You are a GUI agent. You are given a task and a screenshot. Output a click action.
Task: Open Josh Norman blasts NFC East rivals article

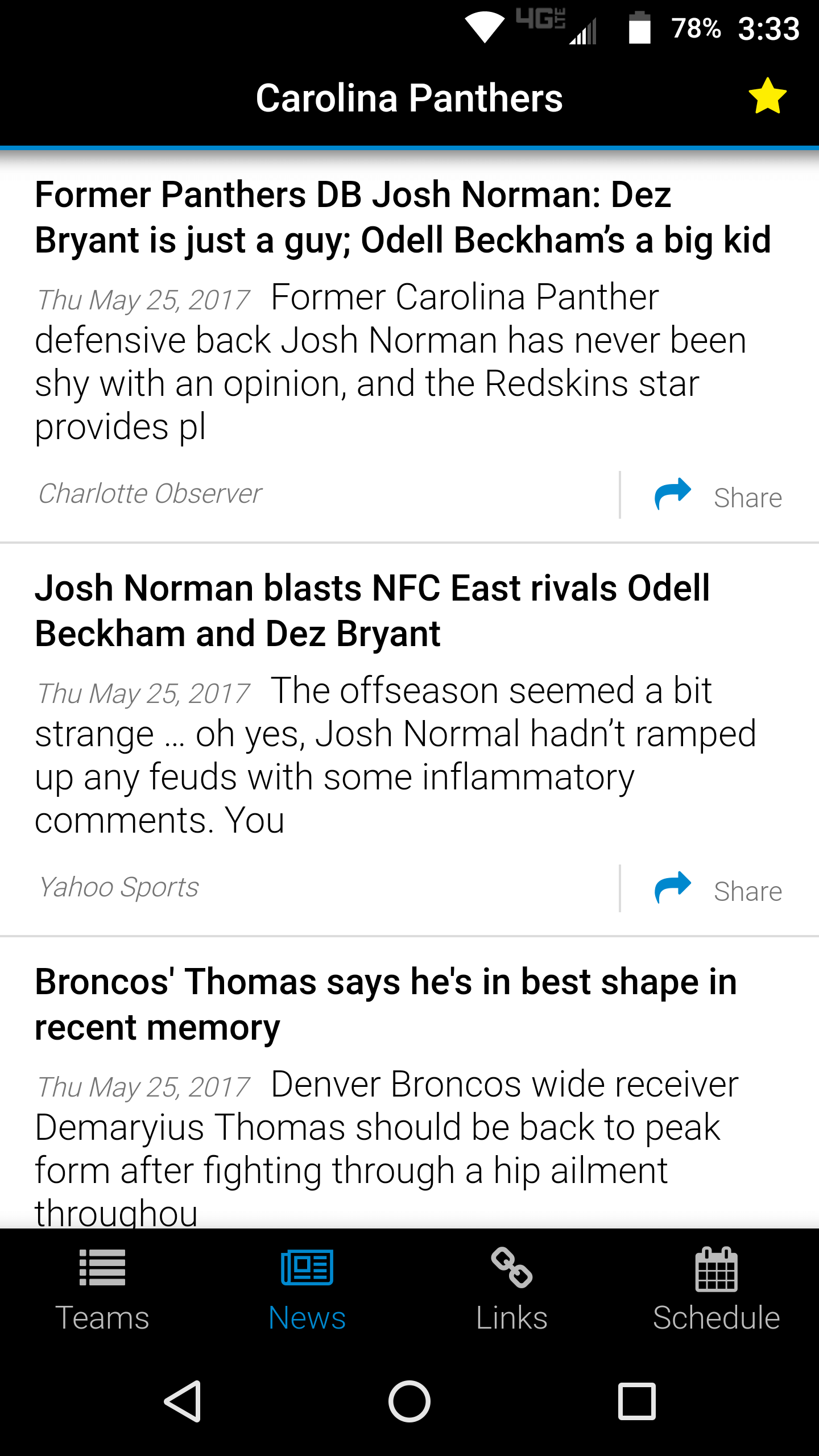click(373, 611)
